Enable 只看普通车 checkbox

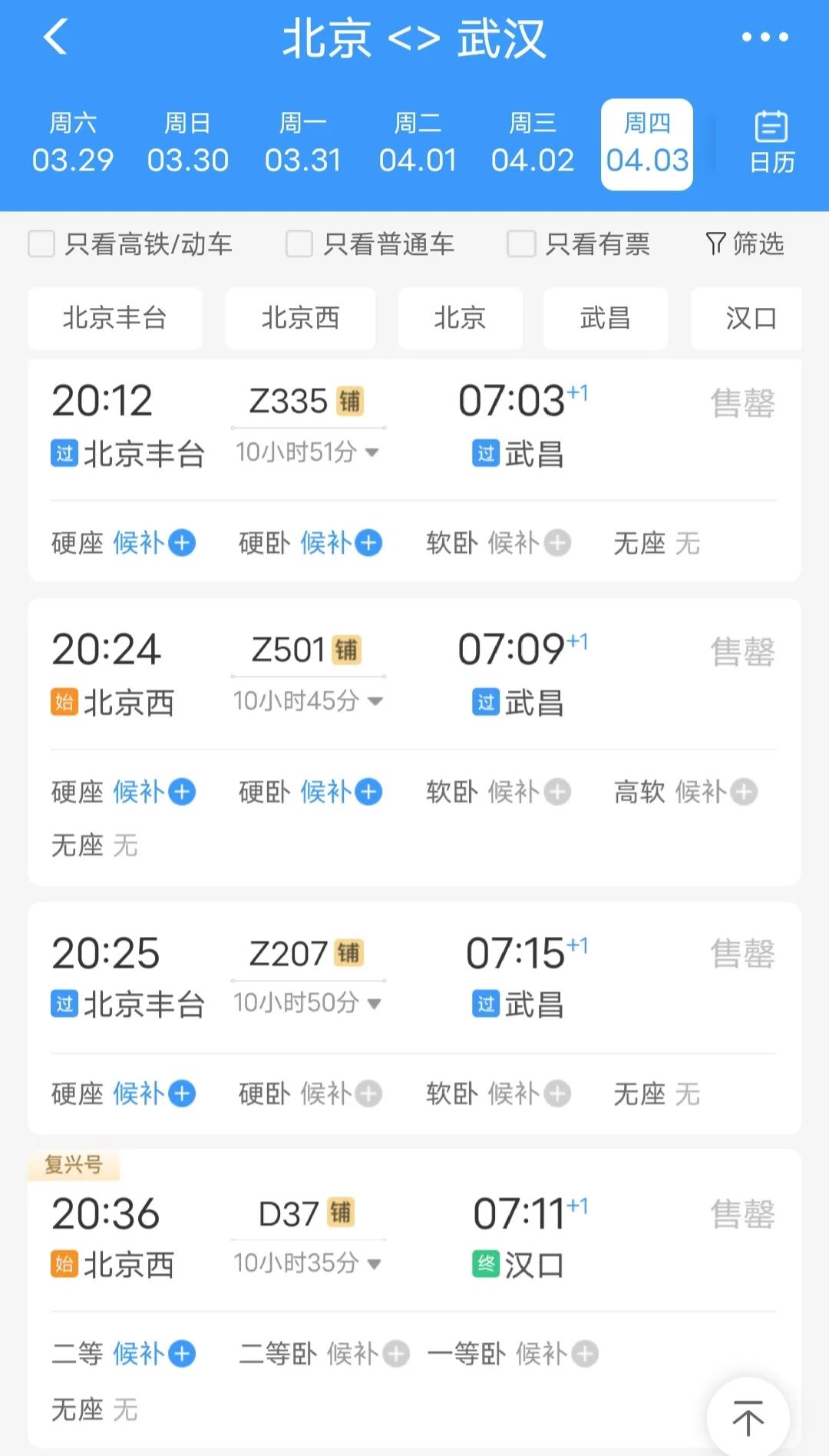pyautogui.click(x=299, y=244)
